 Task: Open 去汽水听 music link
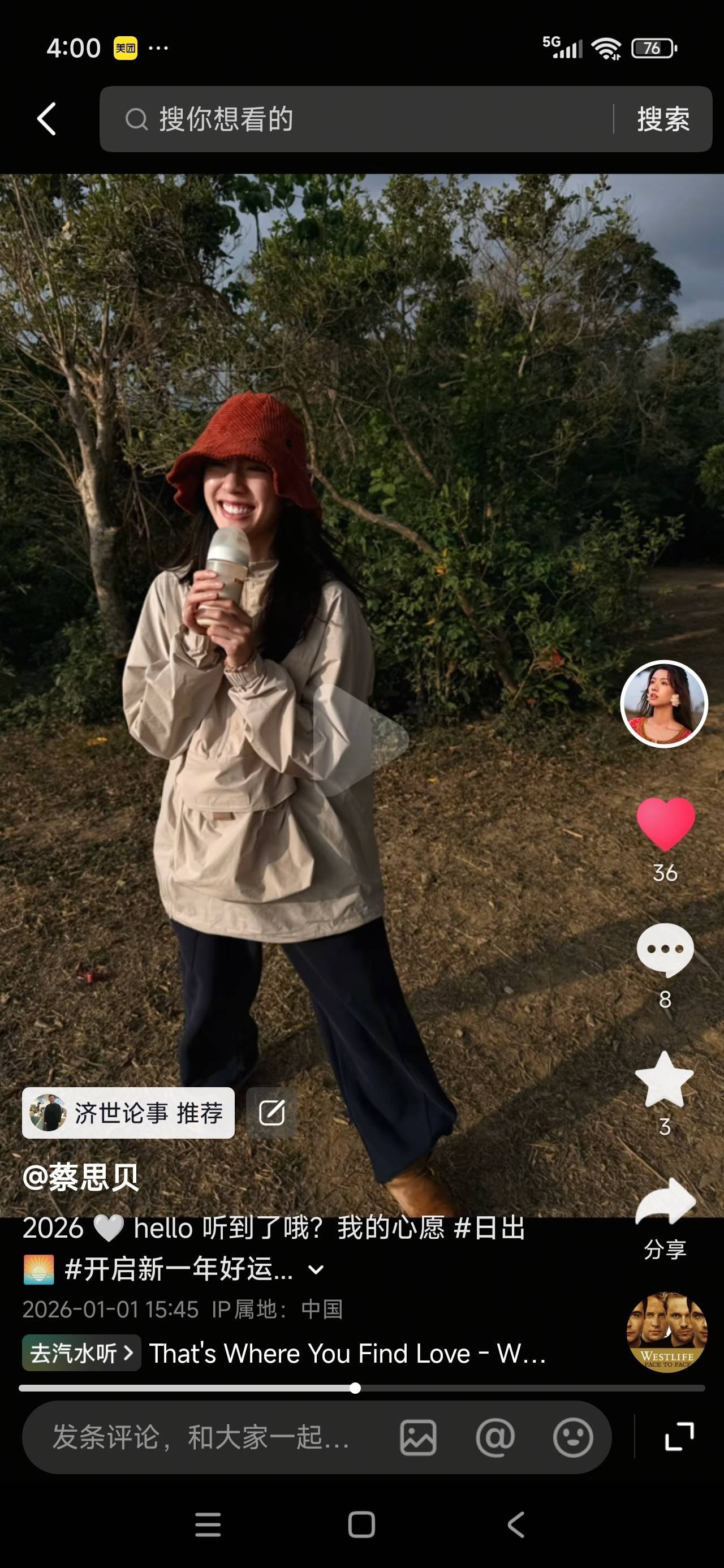[81, 1353]
